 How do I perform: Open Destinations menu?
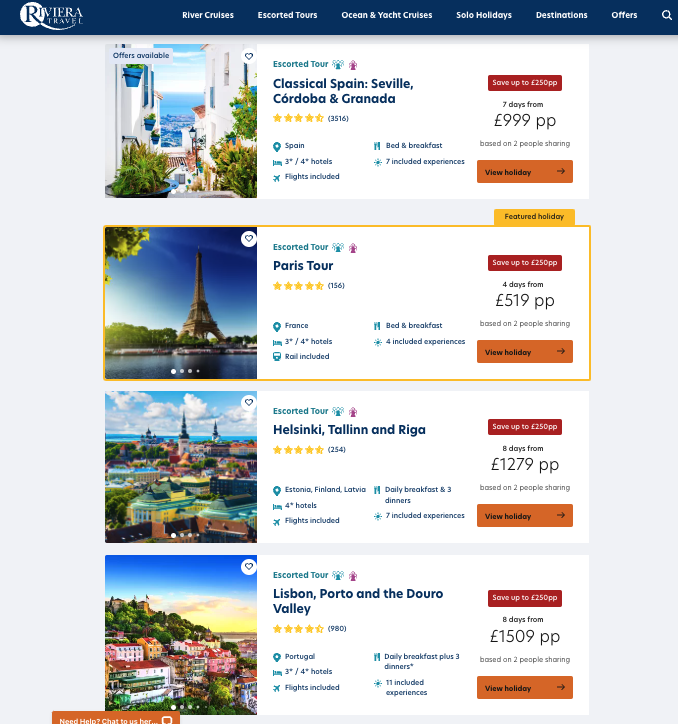click(561, 15)
